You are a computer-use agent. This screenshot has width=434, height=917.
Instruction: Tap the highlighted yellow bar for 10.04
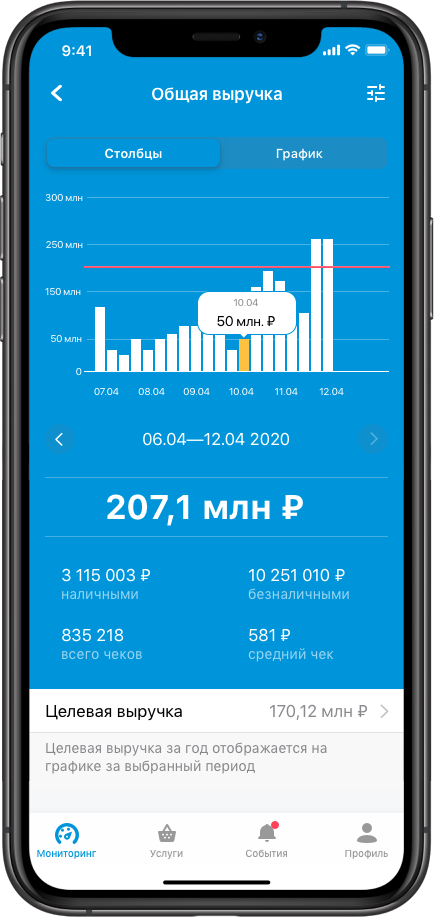pos(243,354)
